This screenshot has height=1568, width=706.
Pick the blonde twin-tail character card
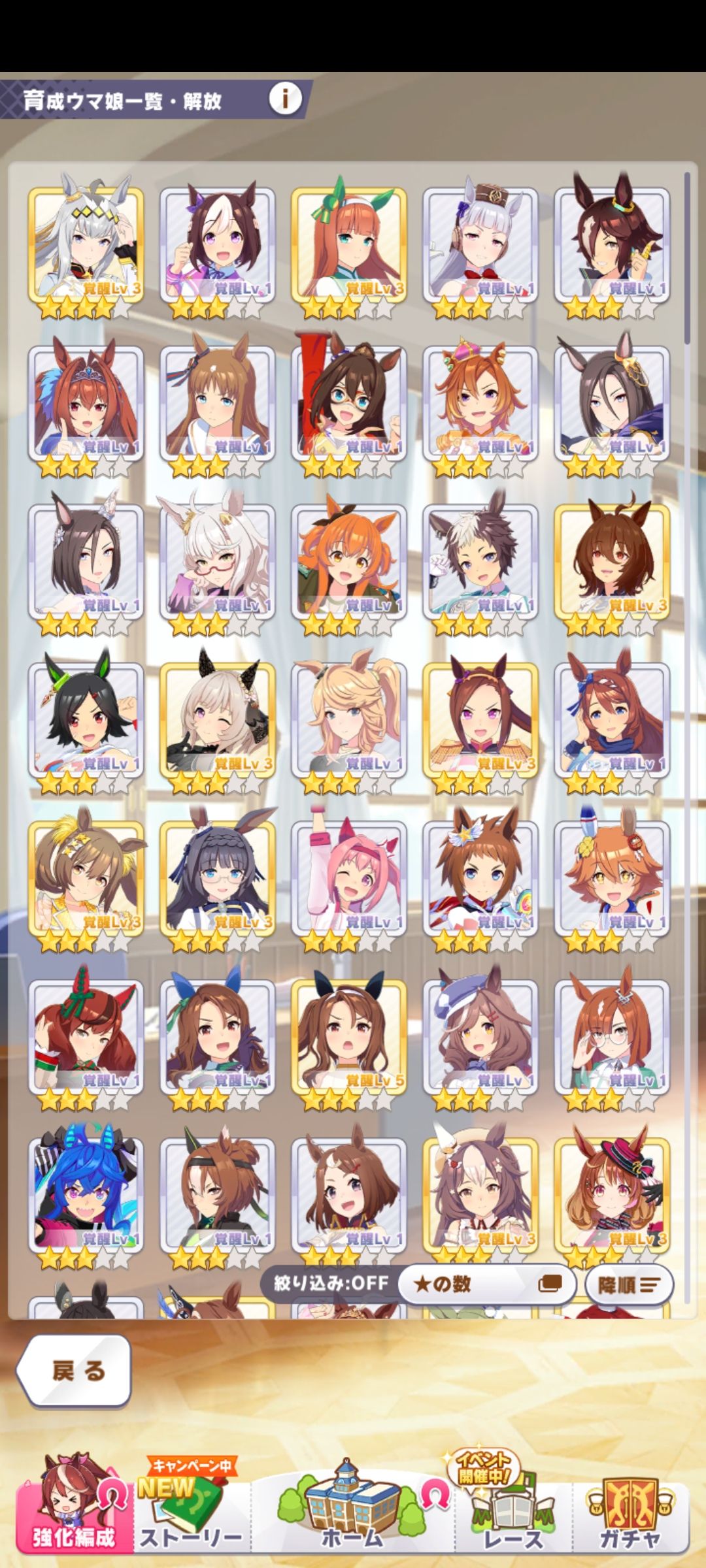[349, 720]
